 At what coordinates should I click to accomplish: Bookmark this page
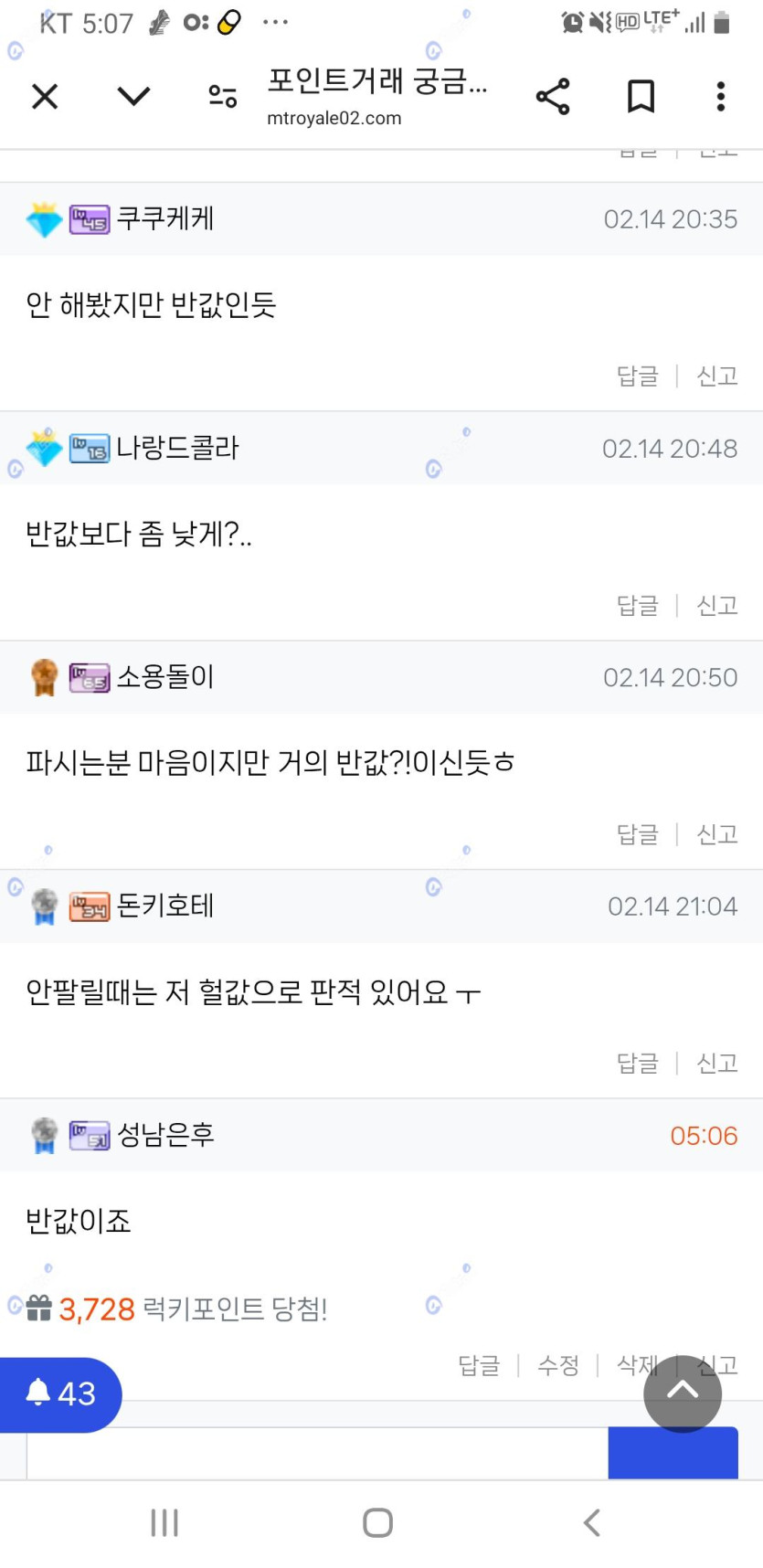coord(641,96)
